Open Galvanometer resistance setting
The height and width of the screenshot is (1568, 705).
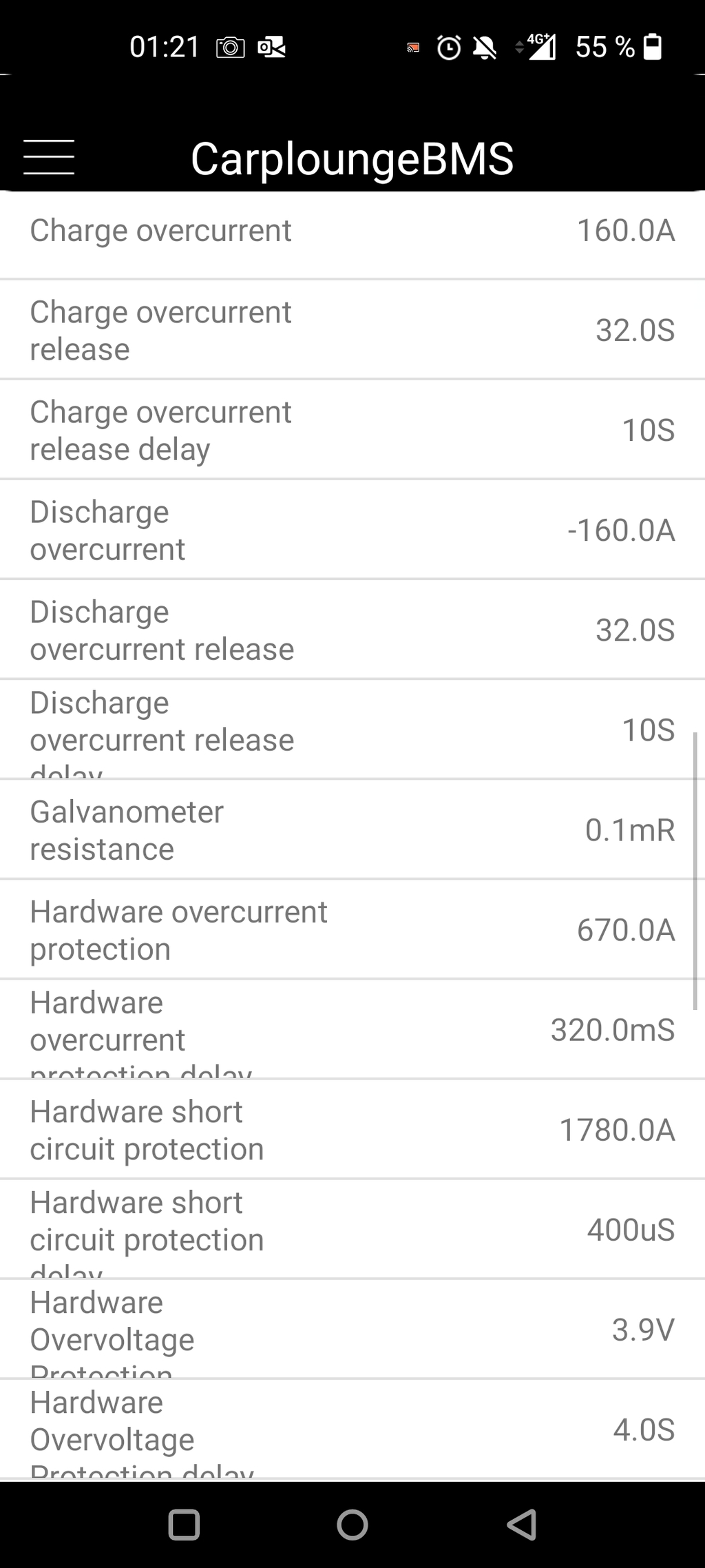(352, 829)
